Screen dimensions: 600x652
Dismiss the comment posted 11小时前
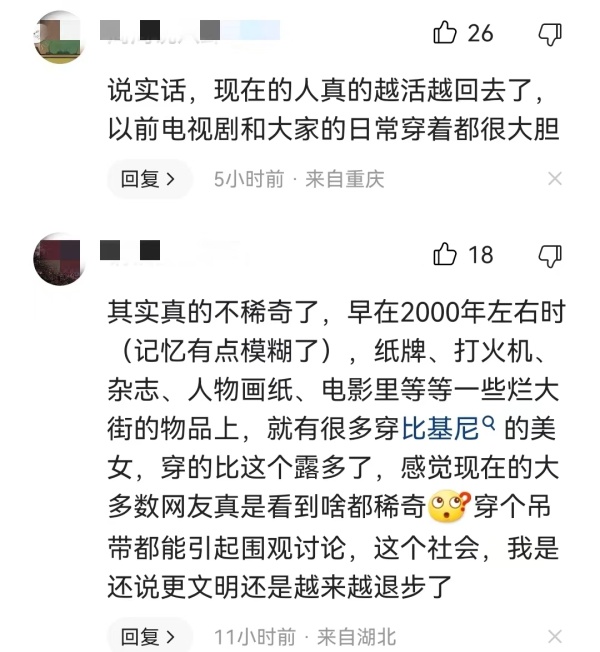tap(555, 636)
